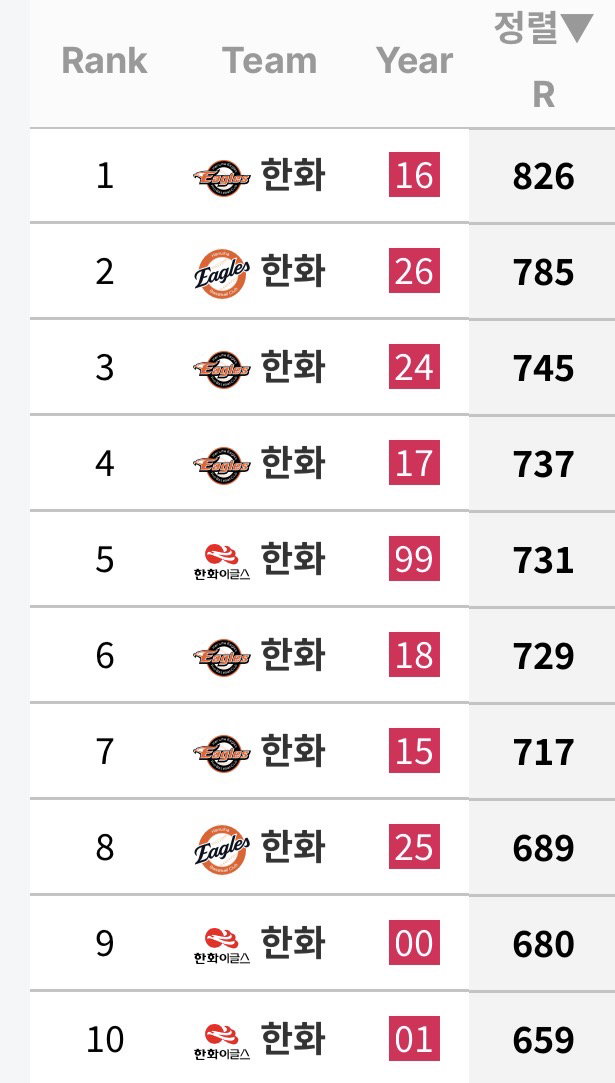Screen dimensions: 615x1083
Task: Open the year 99 season badge
Action: (414, 559)
